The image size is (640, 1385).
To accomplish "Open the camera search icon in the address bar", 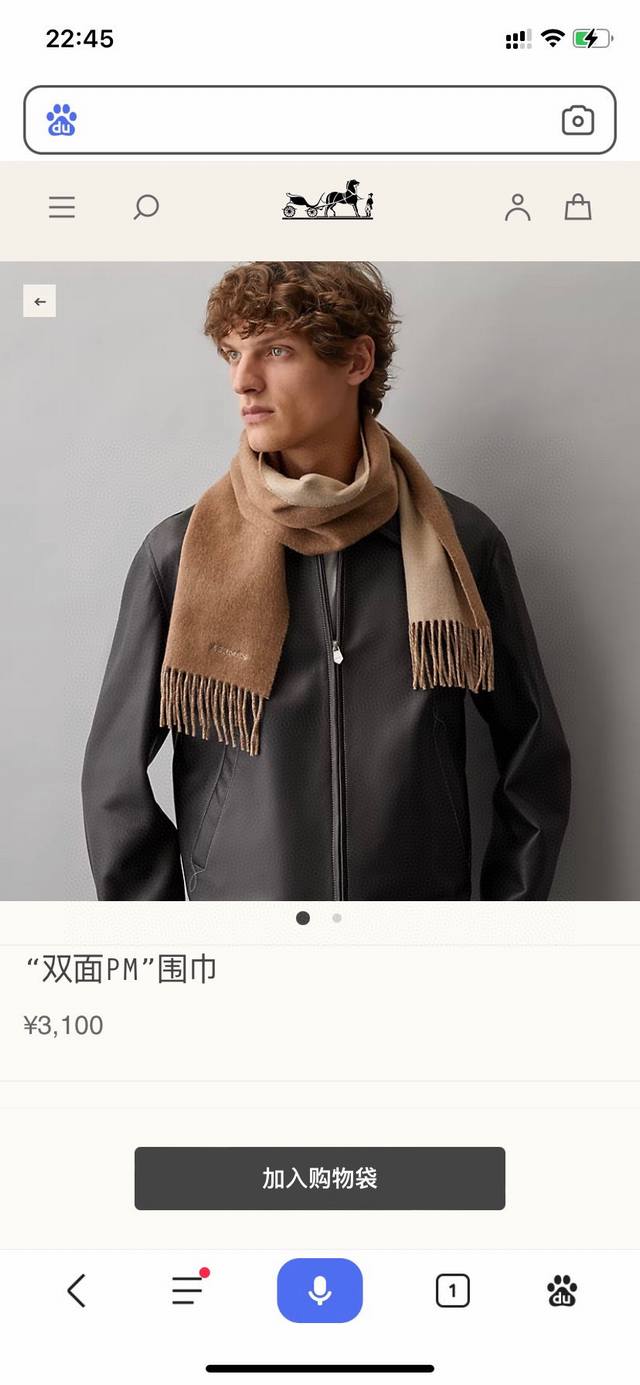I will point(577,120).
